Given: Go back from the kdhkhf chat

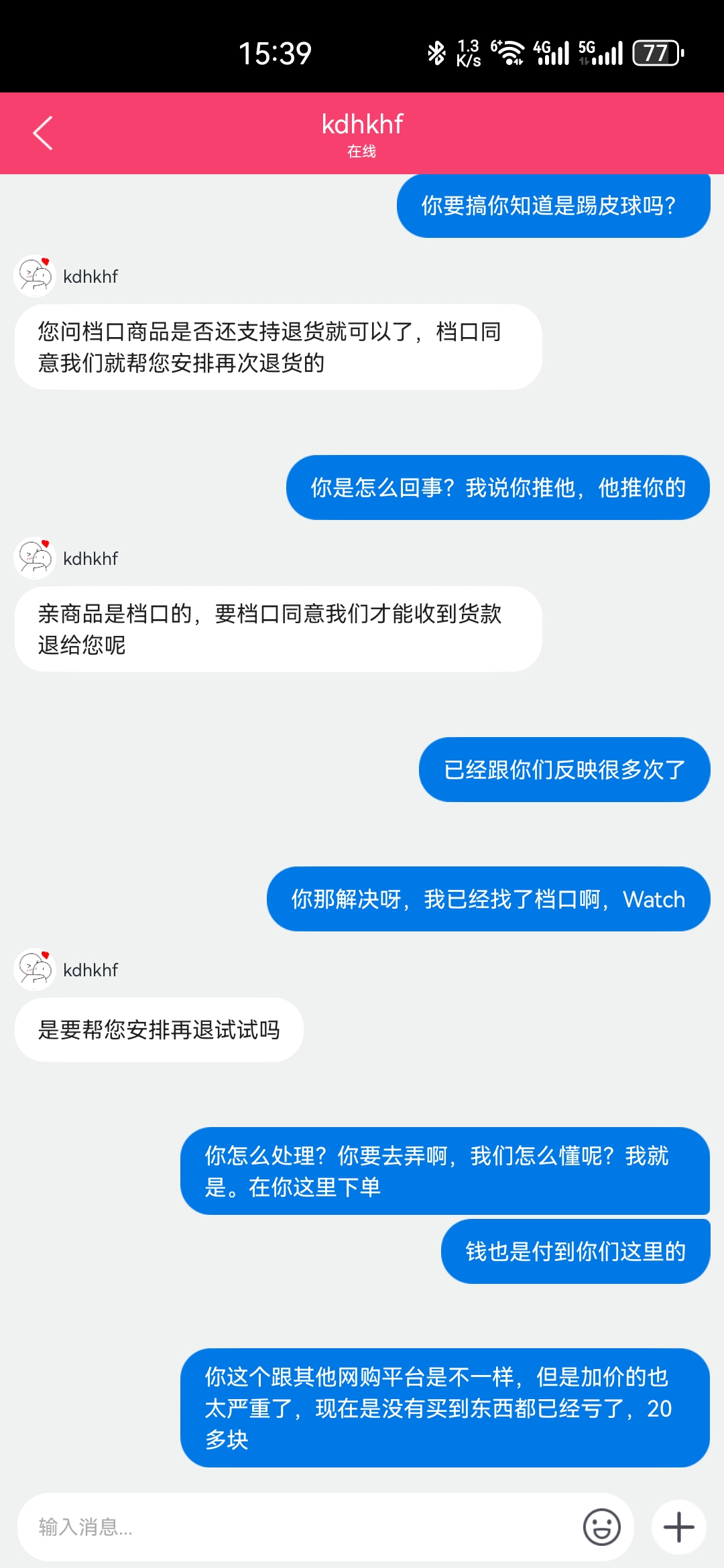Looking at the screenshot, I should (x=43, y=133).
